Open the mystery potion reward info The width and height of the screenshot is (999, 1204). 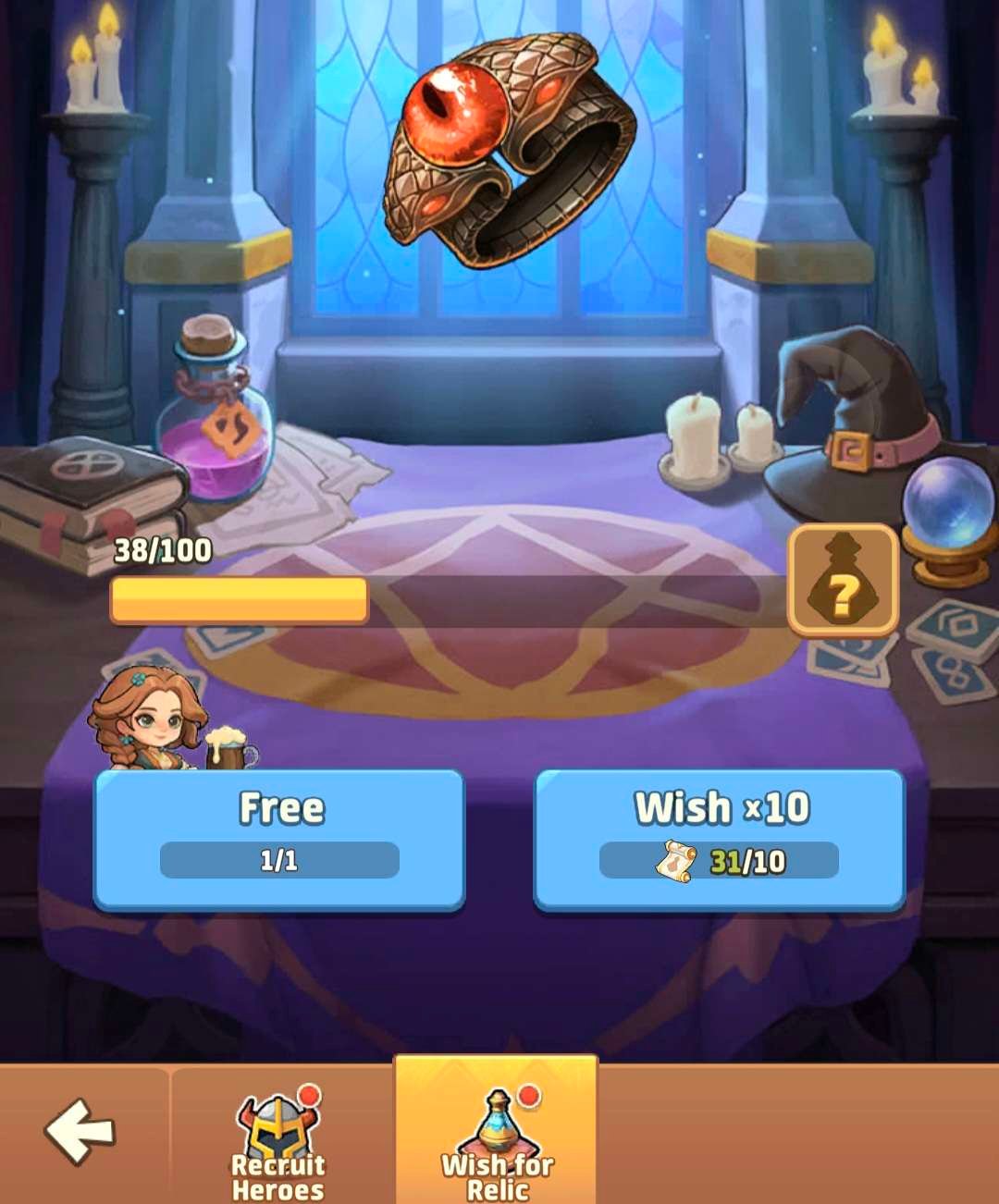(x=843, y=581)
